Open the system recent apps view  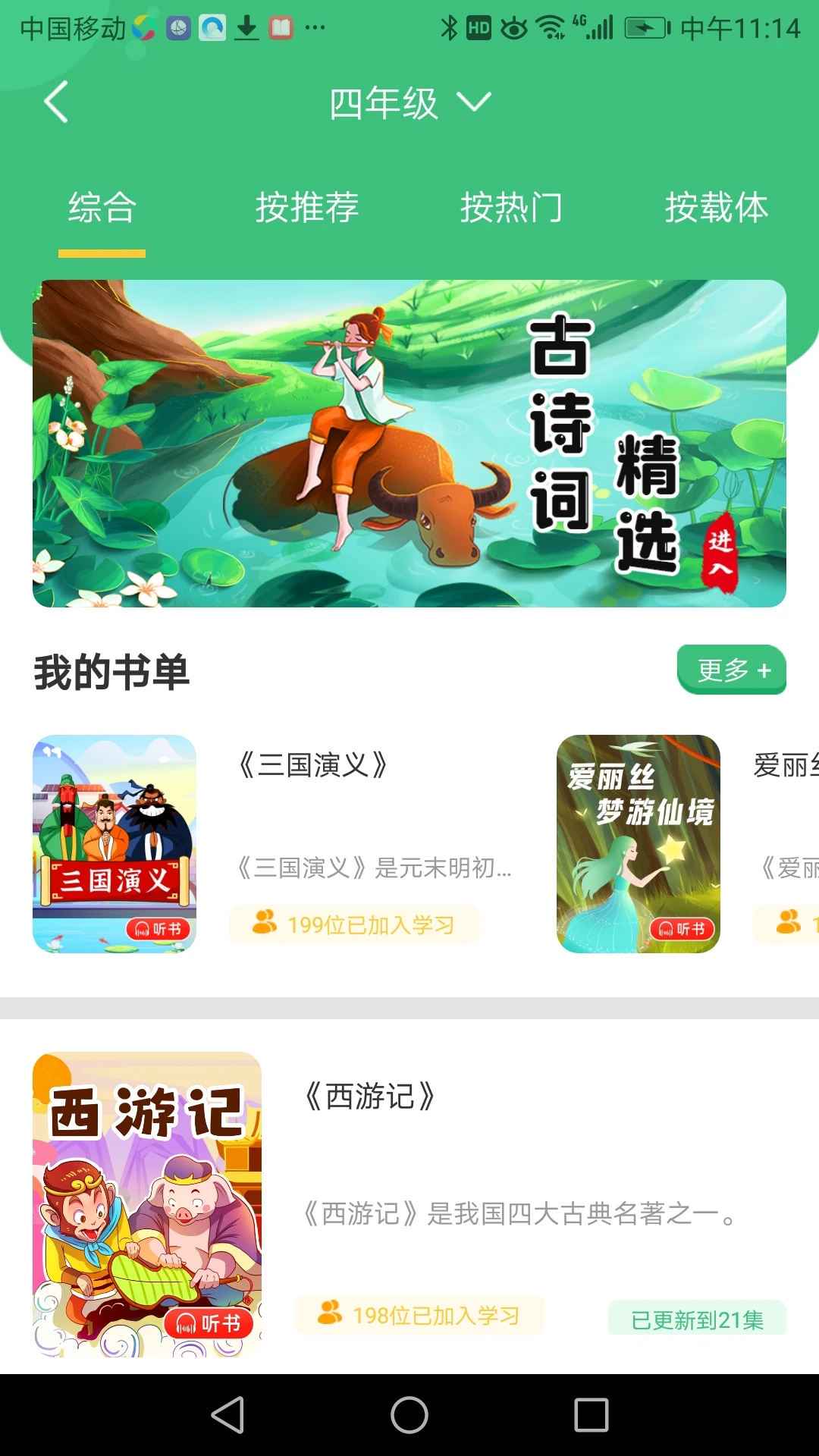(x=591, y=1415)
